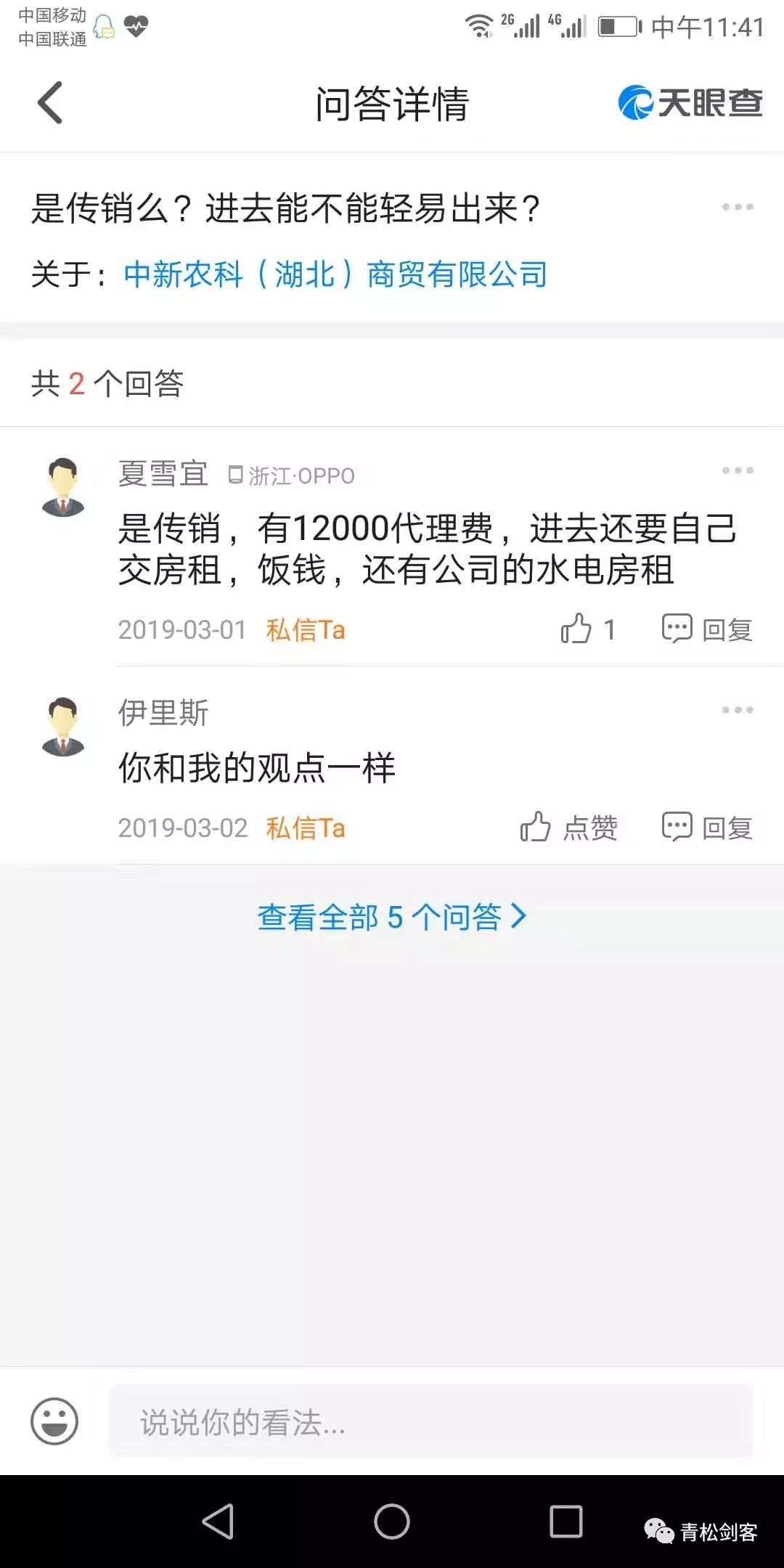Open the 中新农科（湖北）商贸有限公司 company link
784x1568 pixels.
(335, 274)
